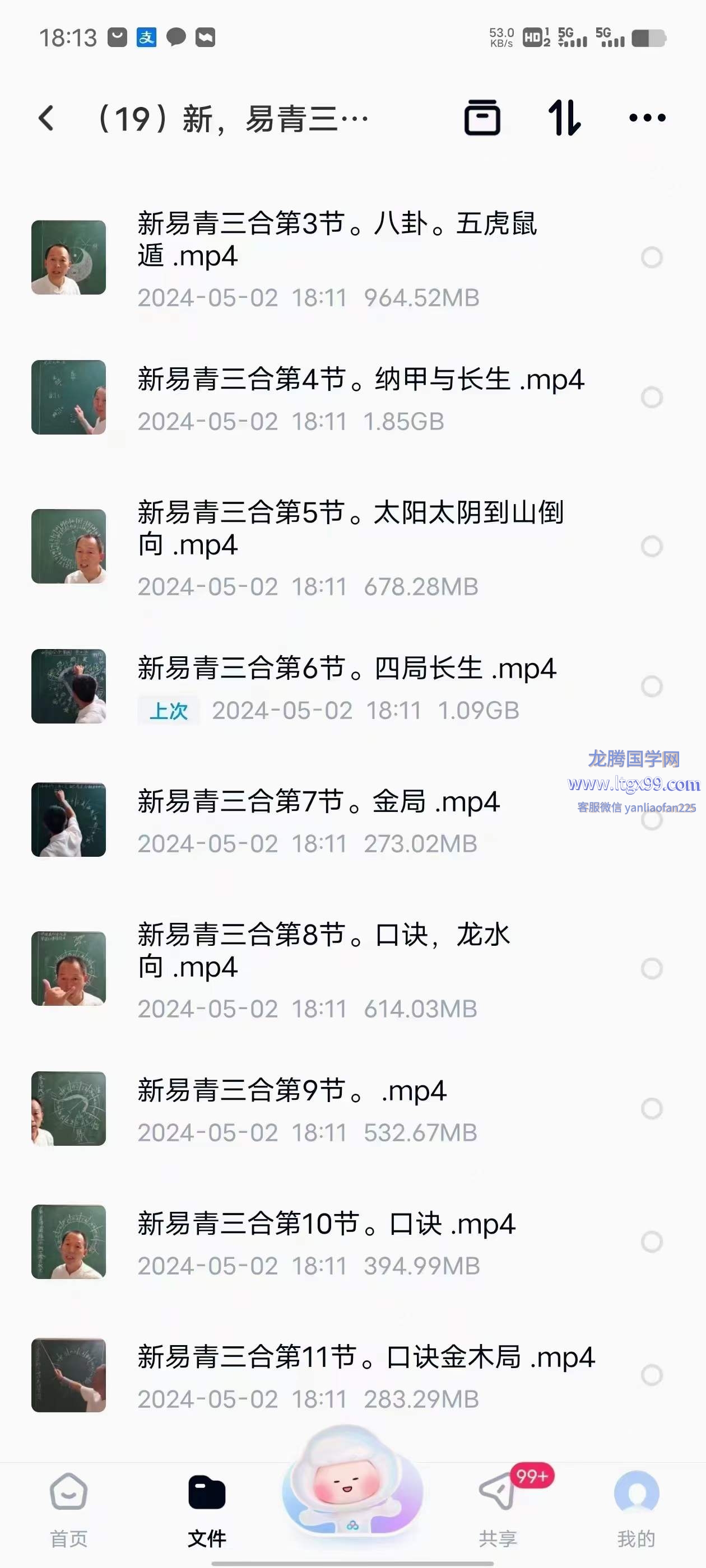Open the three-dot overflow menu
The image size is (706, 1568).
[x=647, y=118]
